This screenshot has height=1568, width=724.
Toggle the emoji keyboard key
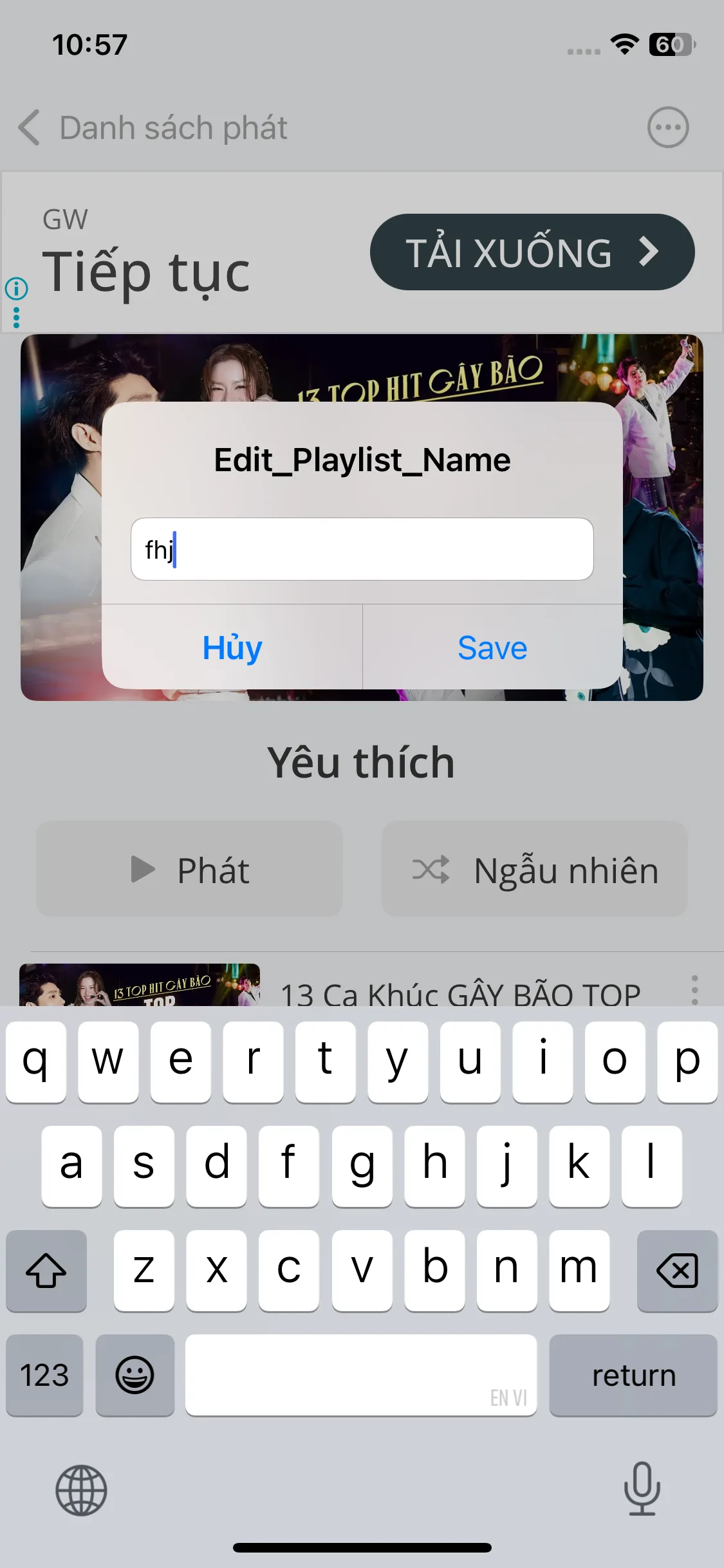pyautogui.click(x=135, y=1375)
